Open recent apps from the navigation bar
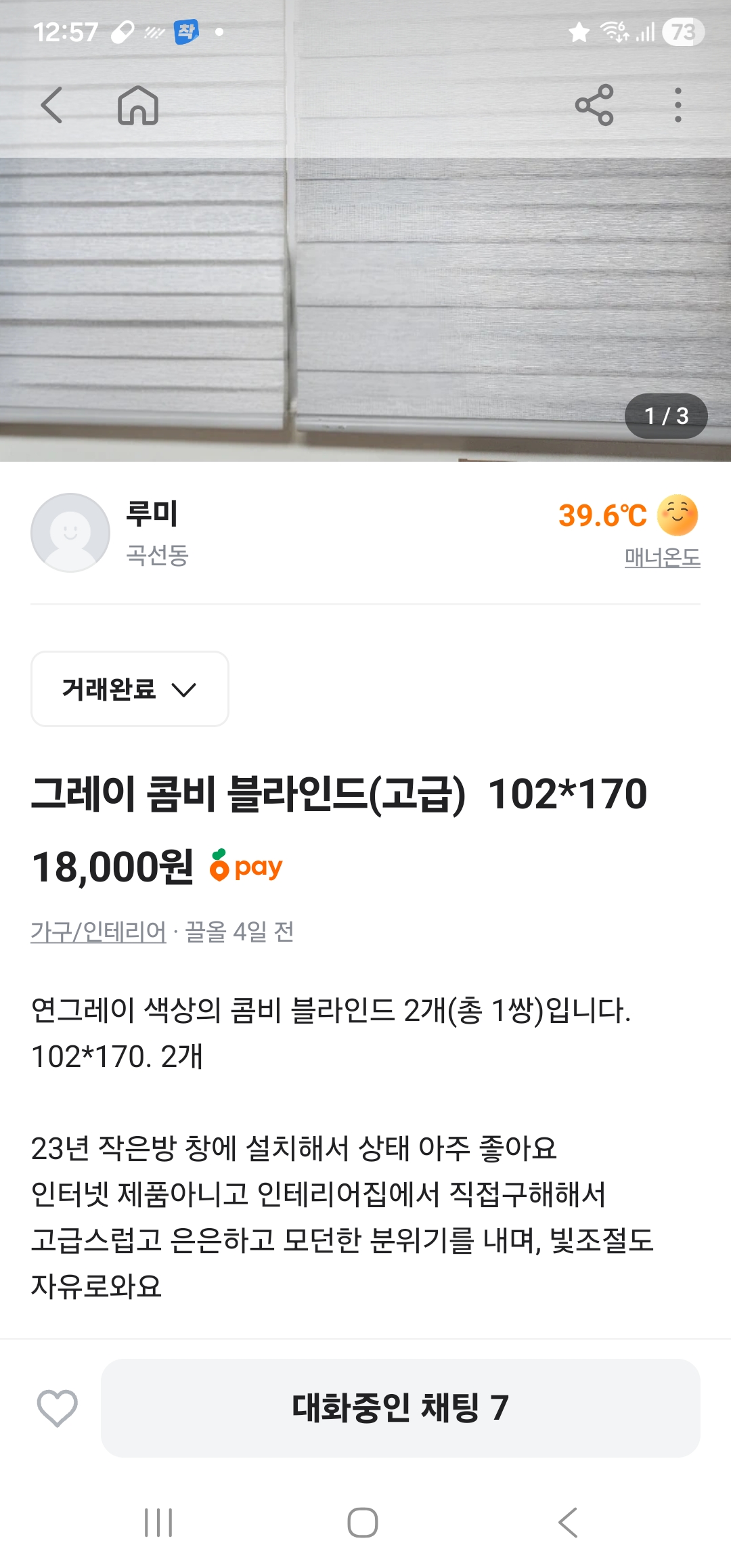 tap(158, 1523)
